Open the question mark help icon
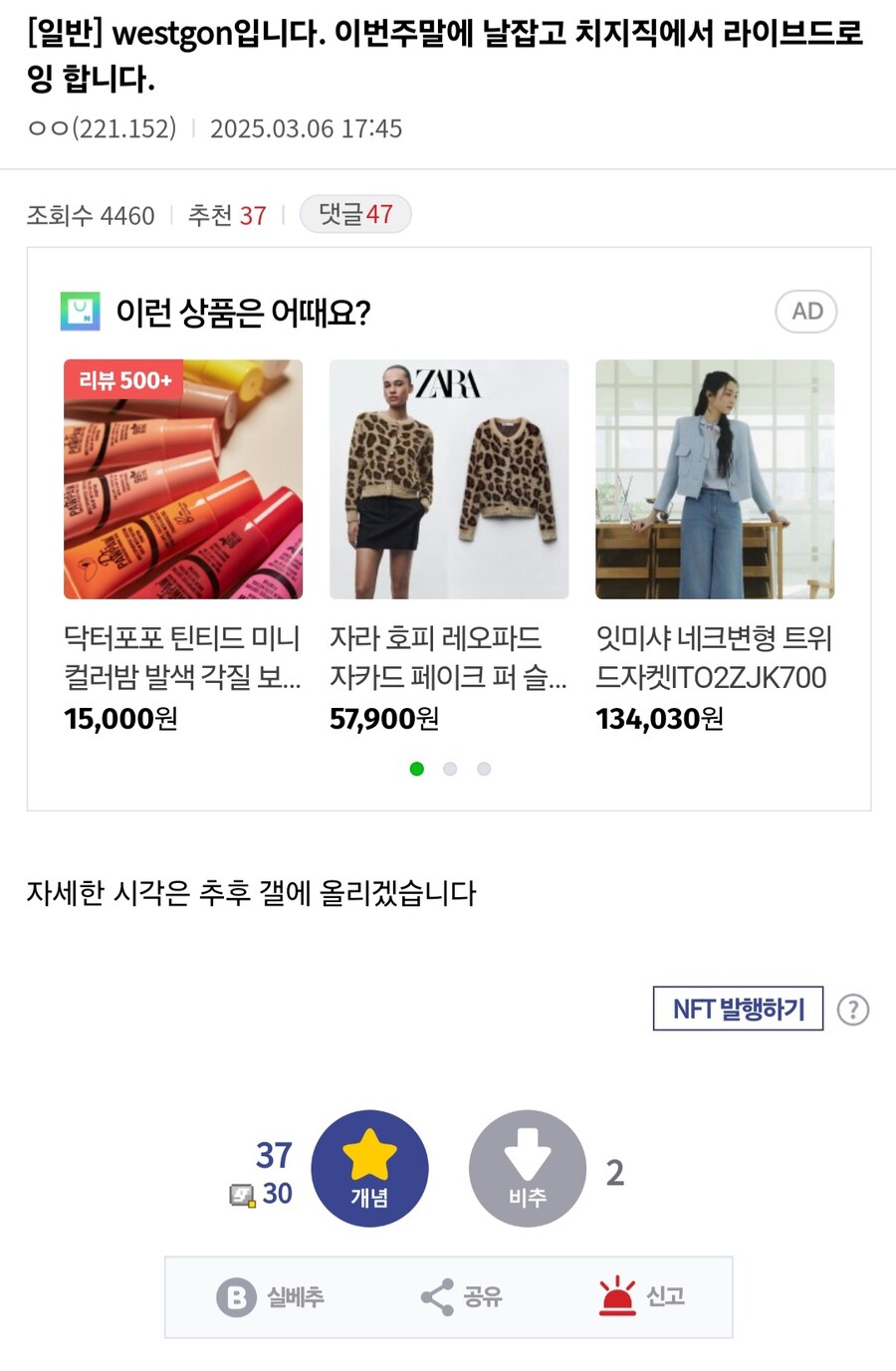The width and height of the screenshot is (896, 1371). click(x=853, y=1010)
